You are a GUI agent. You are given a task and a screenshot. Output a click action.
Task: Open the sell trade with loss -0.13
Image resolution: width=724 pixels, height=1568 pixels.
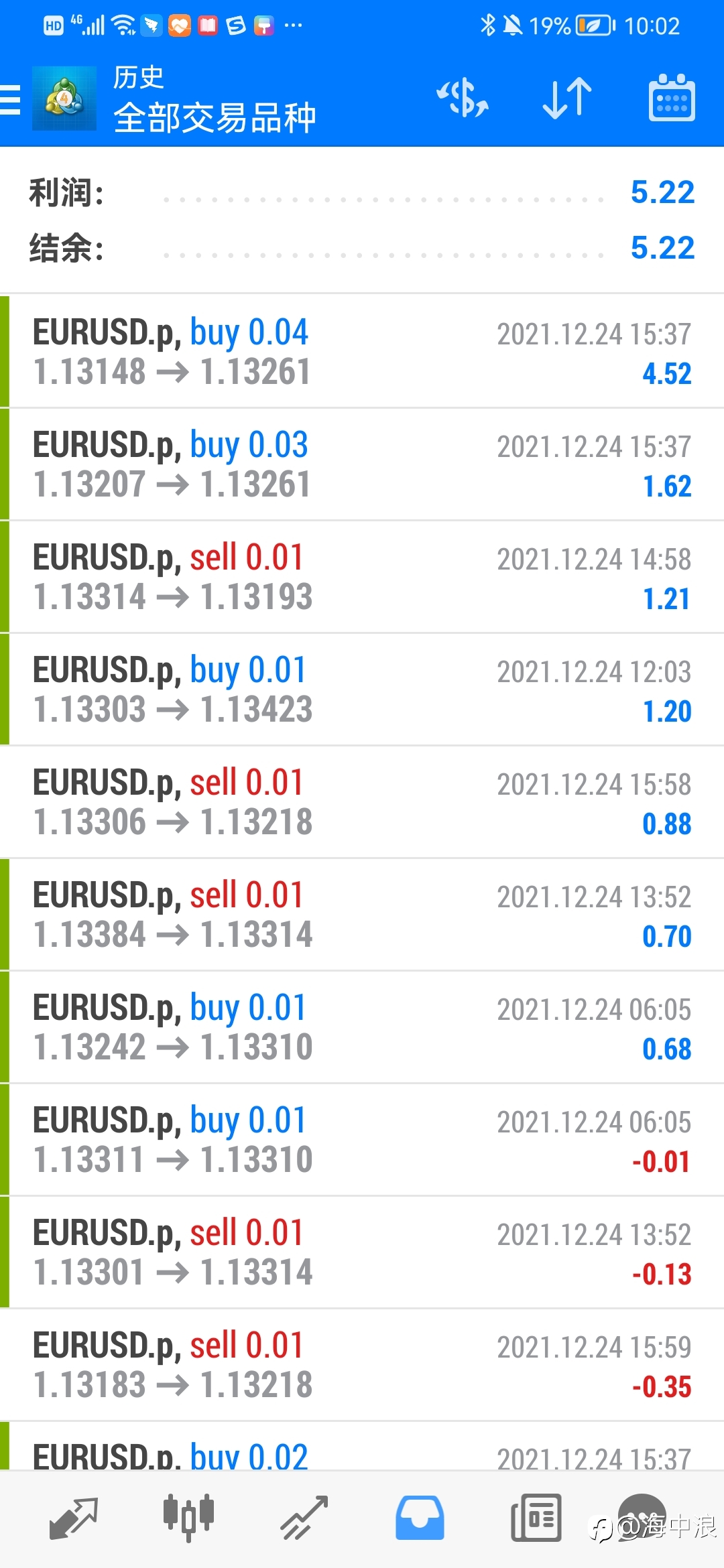click(362, 1252)
